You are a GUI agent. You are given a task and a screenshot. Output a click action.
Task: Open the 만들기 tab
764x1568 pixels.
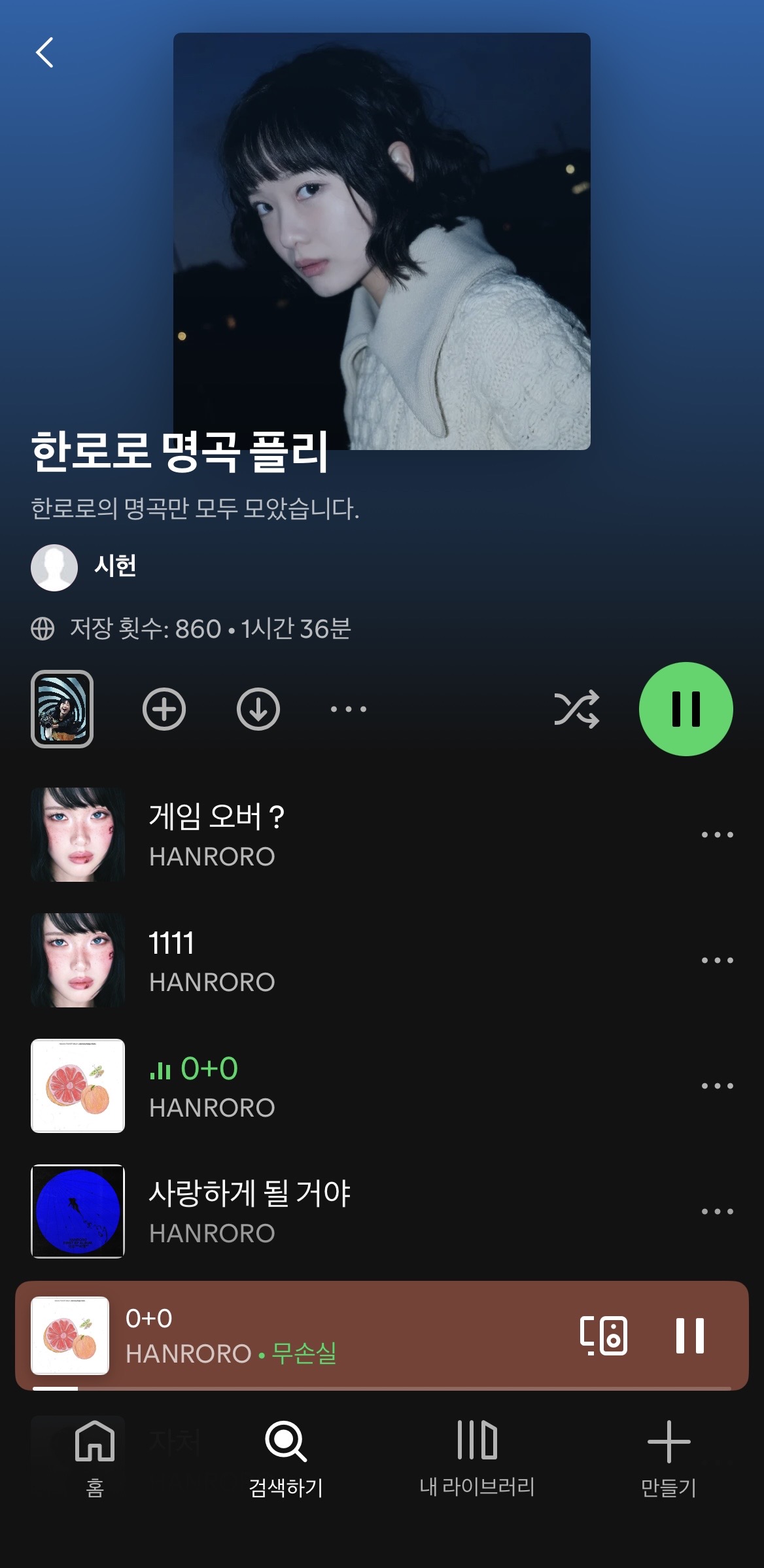[668, 1457]
